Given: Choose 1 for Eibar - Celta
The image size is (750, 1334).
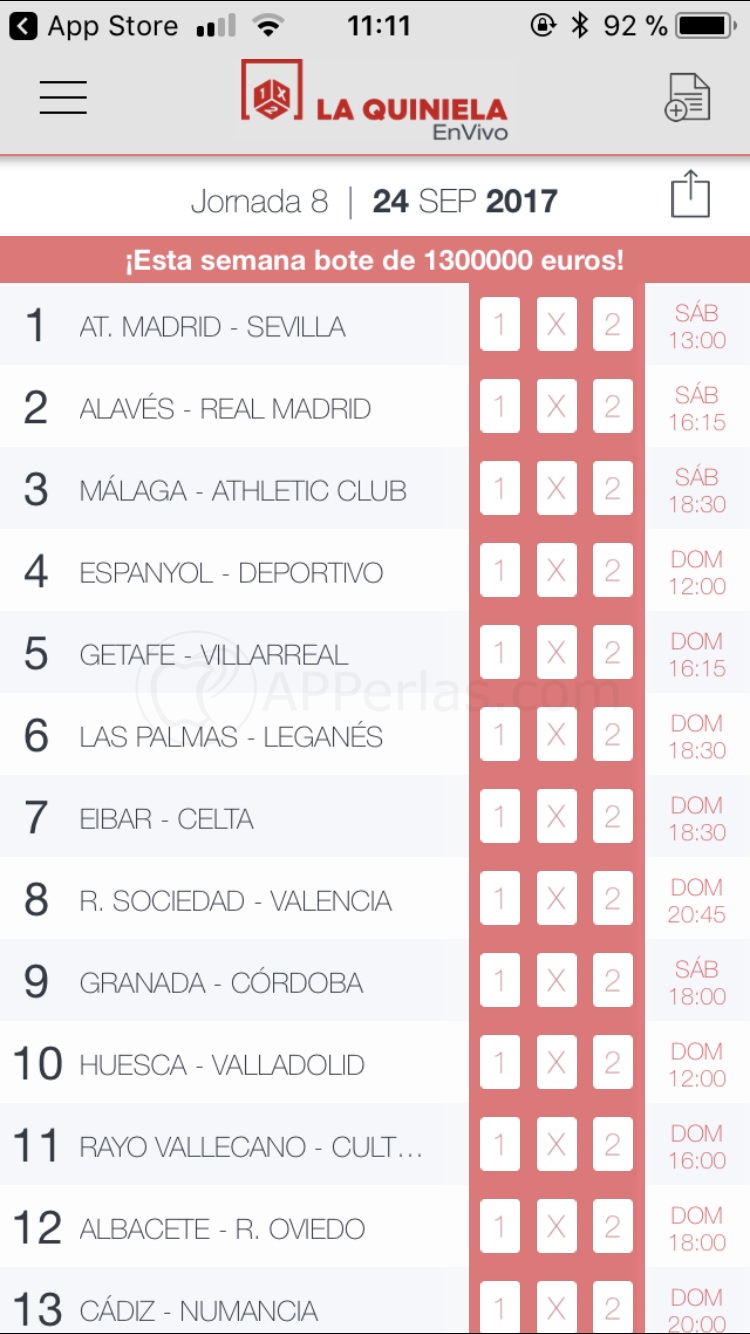Looking at the screenshot, I should pyautogui.click(x=500, y=817).
